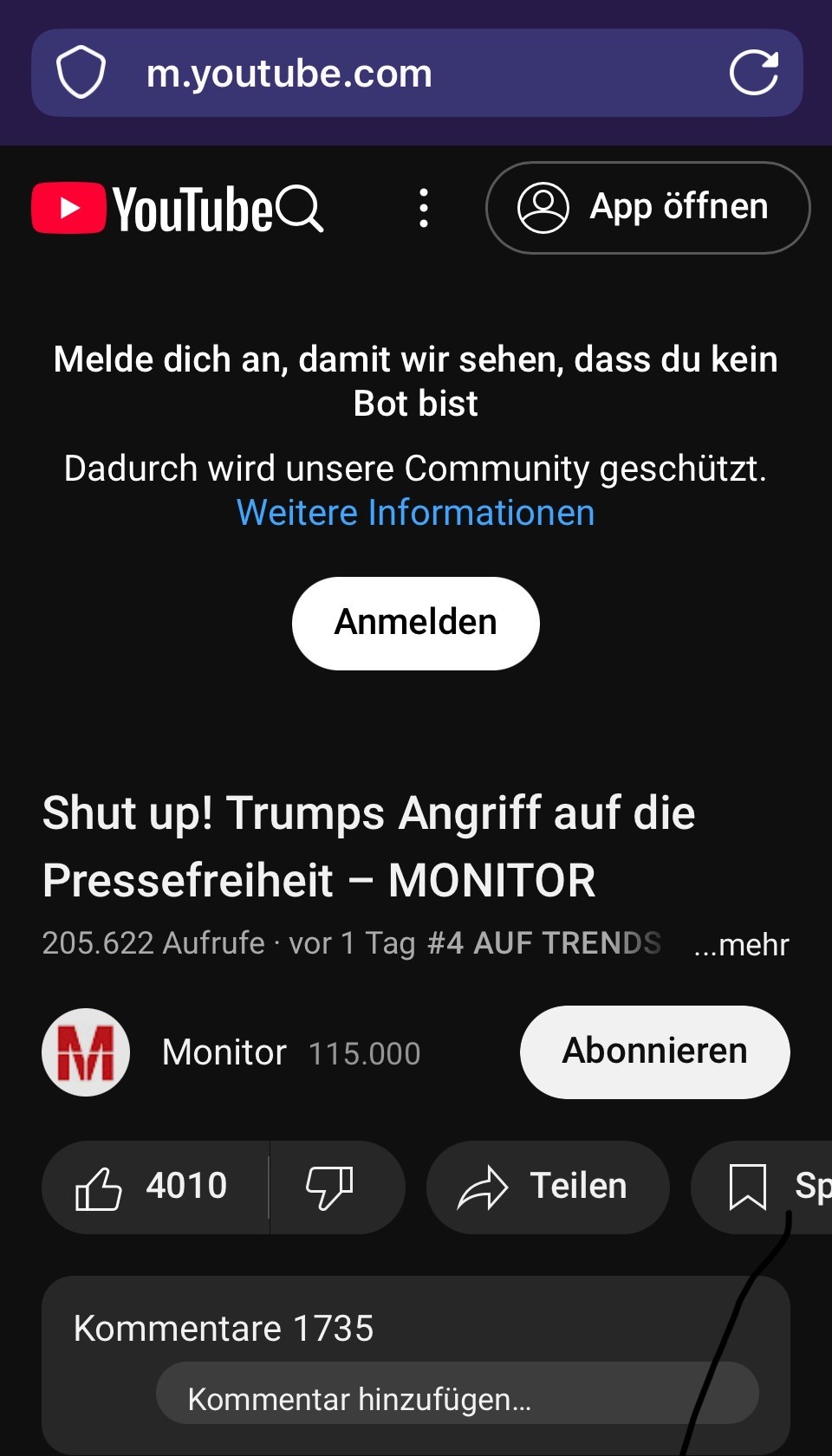Reload the page in the browser

click(753, 73)
